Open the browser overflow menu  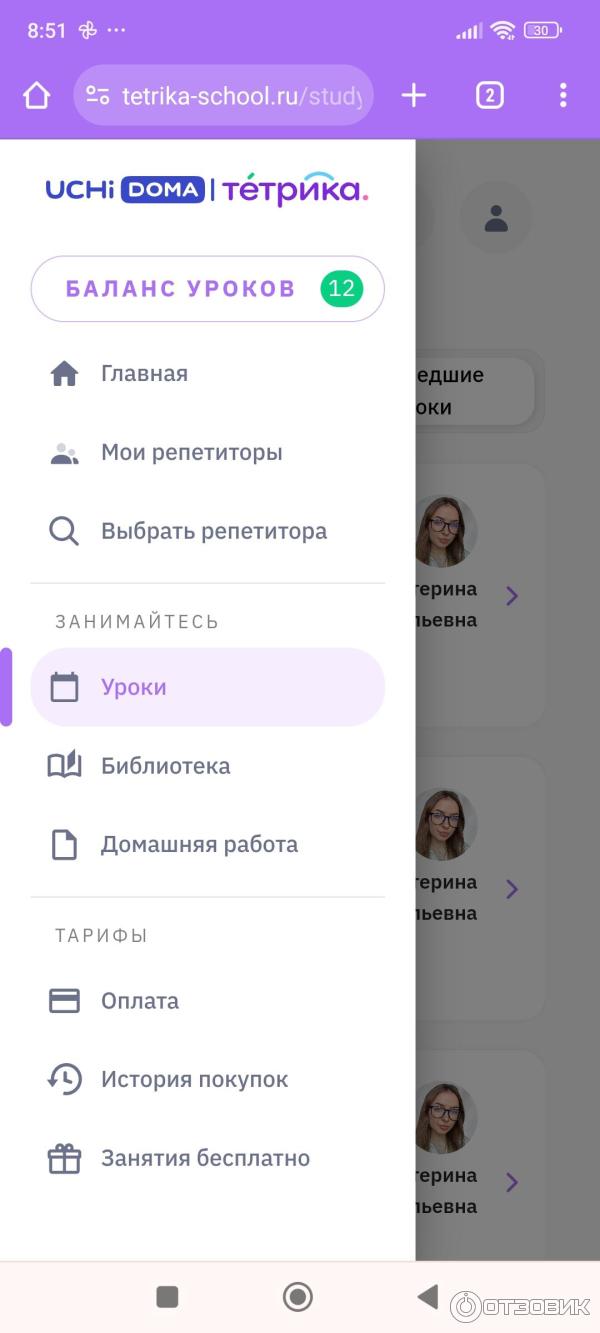tap(563, 96)
